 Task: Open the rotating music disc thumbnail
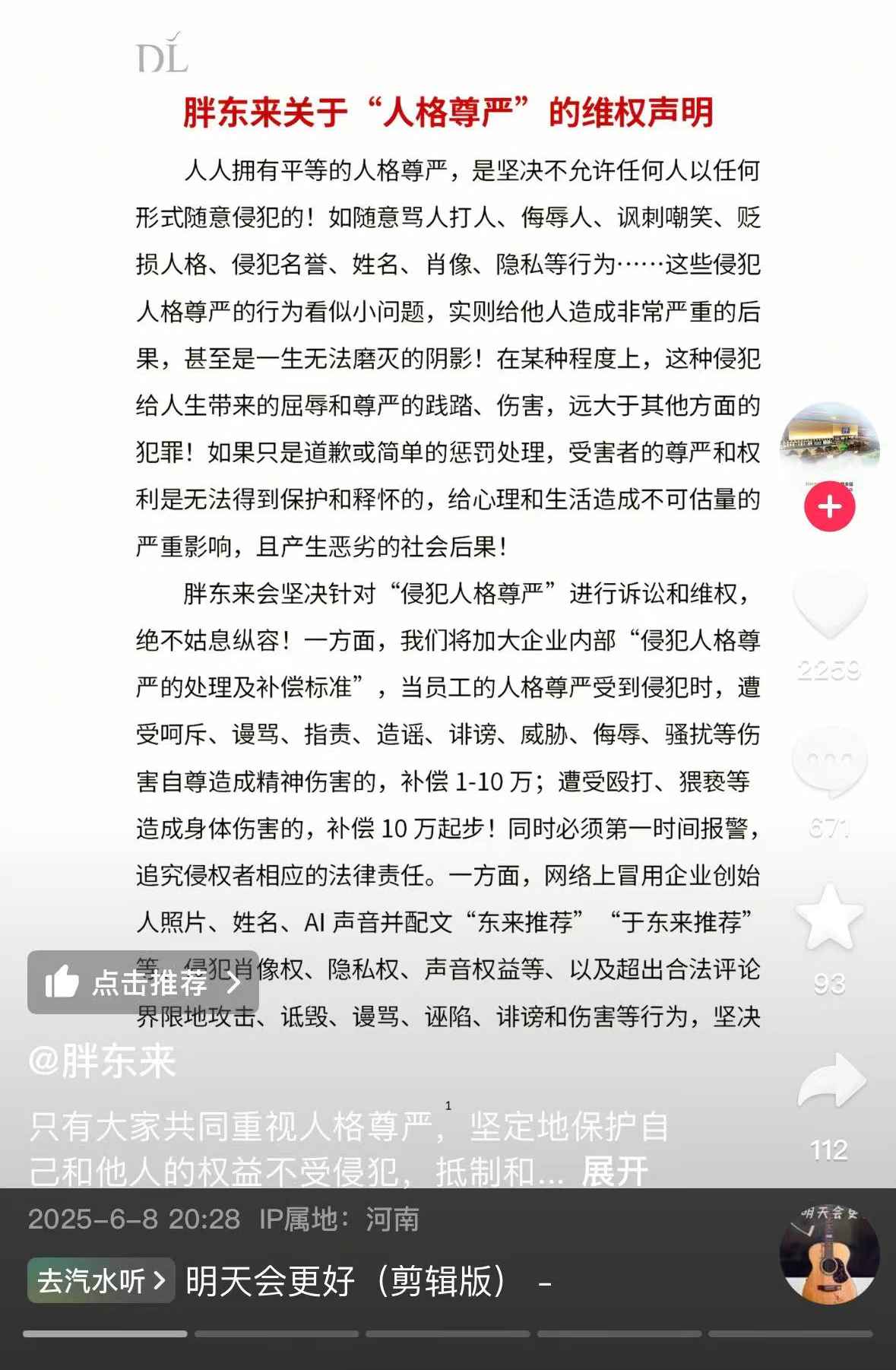click(829, 1254)
